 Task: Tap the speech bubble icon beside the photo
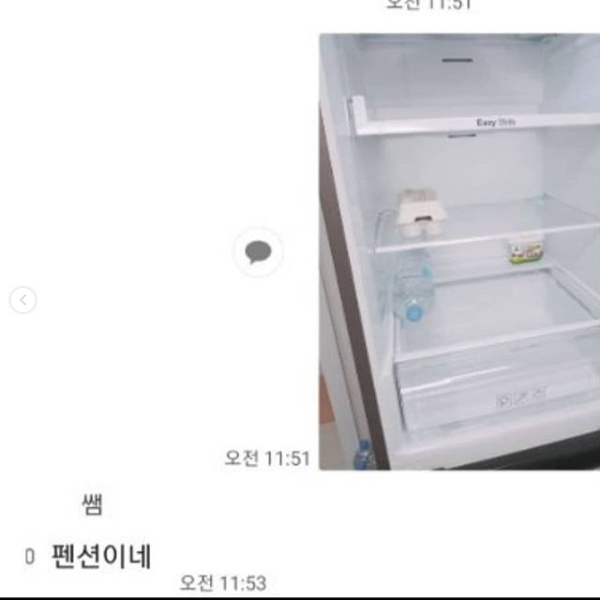pos(258,252)
